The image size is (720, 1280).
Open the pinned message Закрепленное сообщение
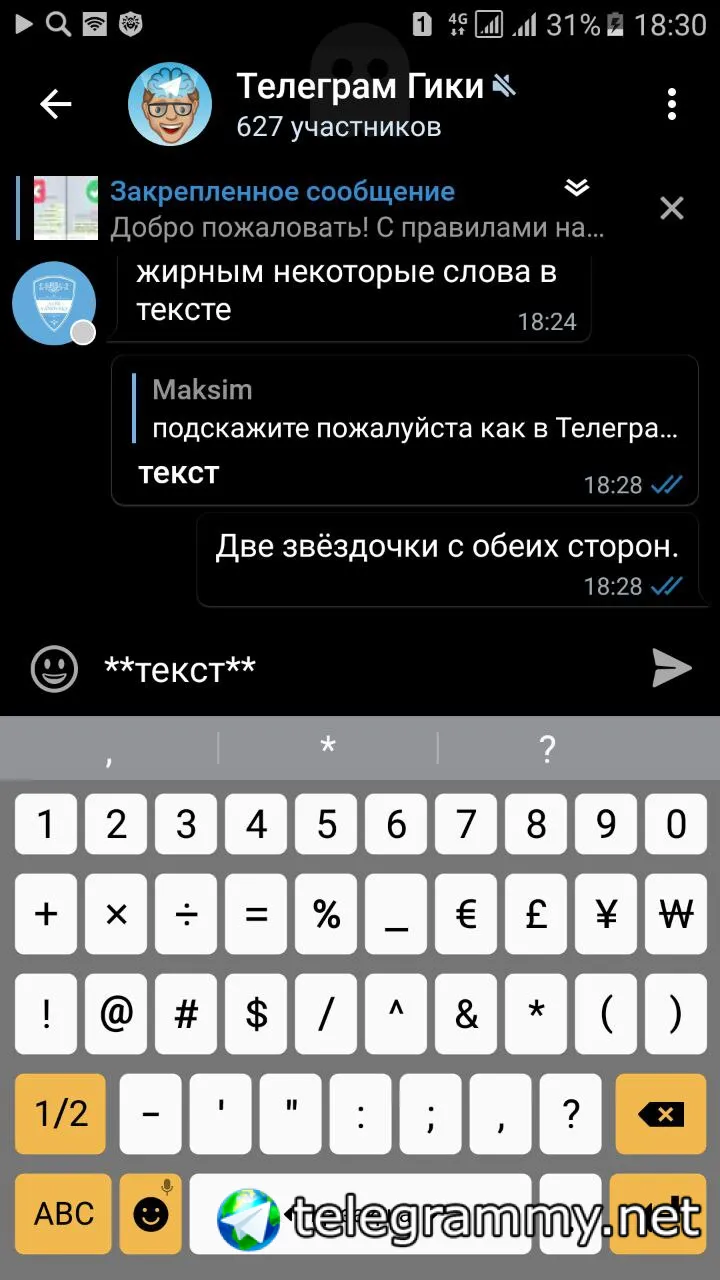pyautogui.click(x=330, y=209)
